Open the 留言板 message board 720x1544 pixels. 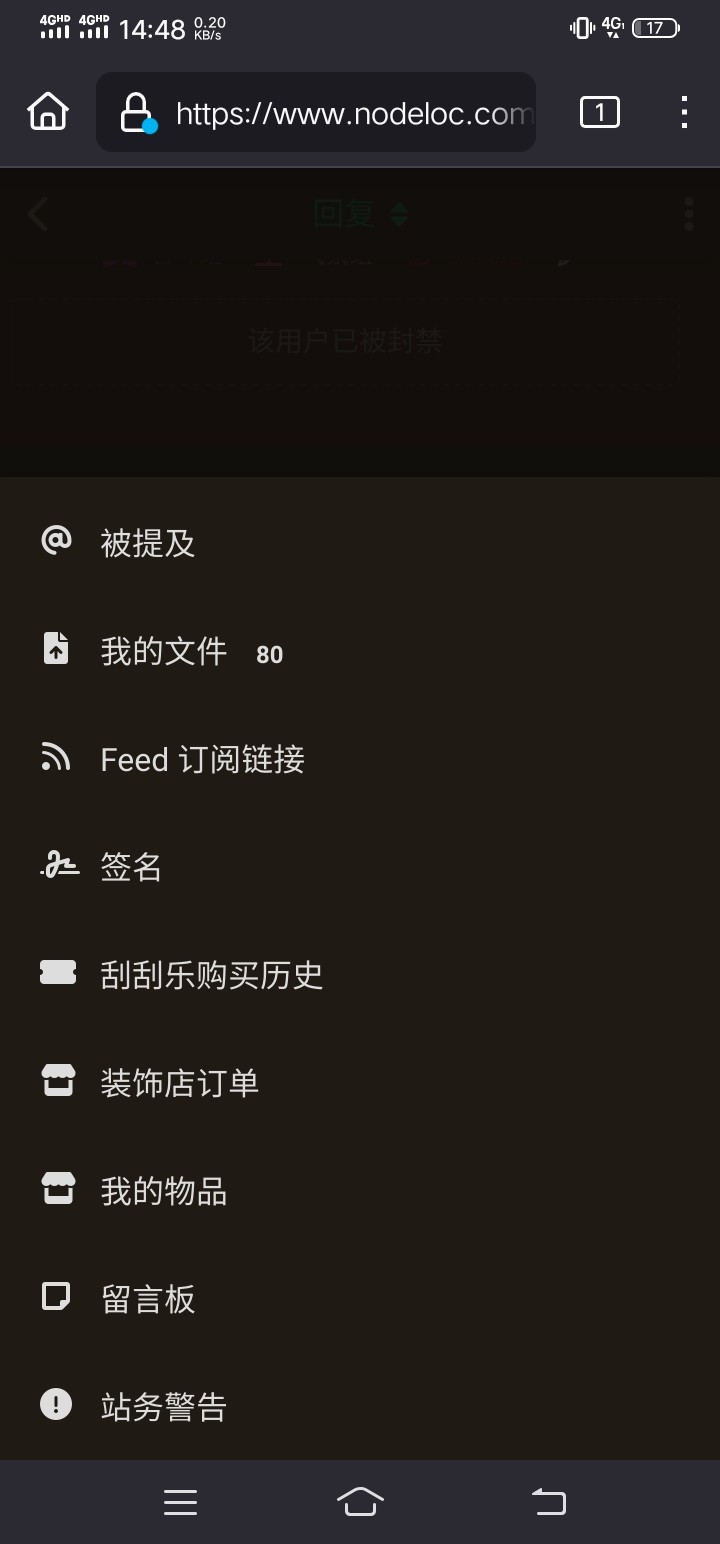click(360, 1299)
